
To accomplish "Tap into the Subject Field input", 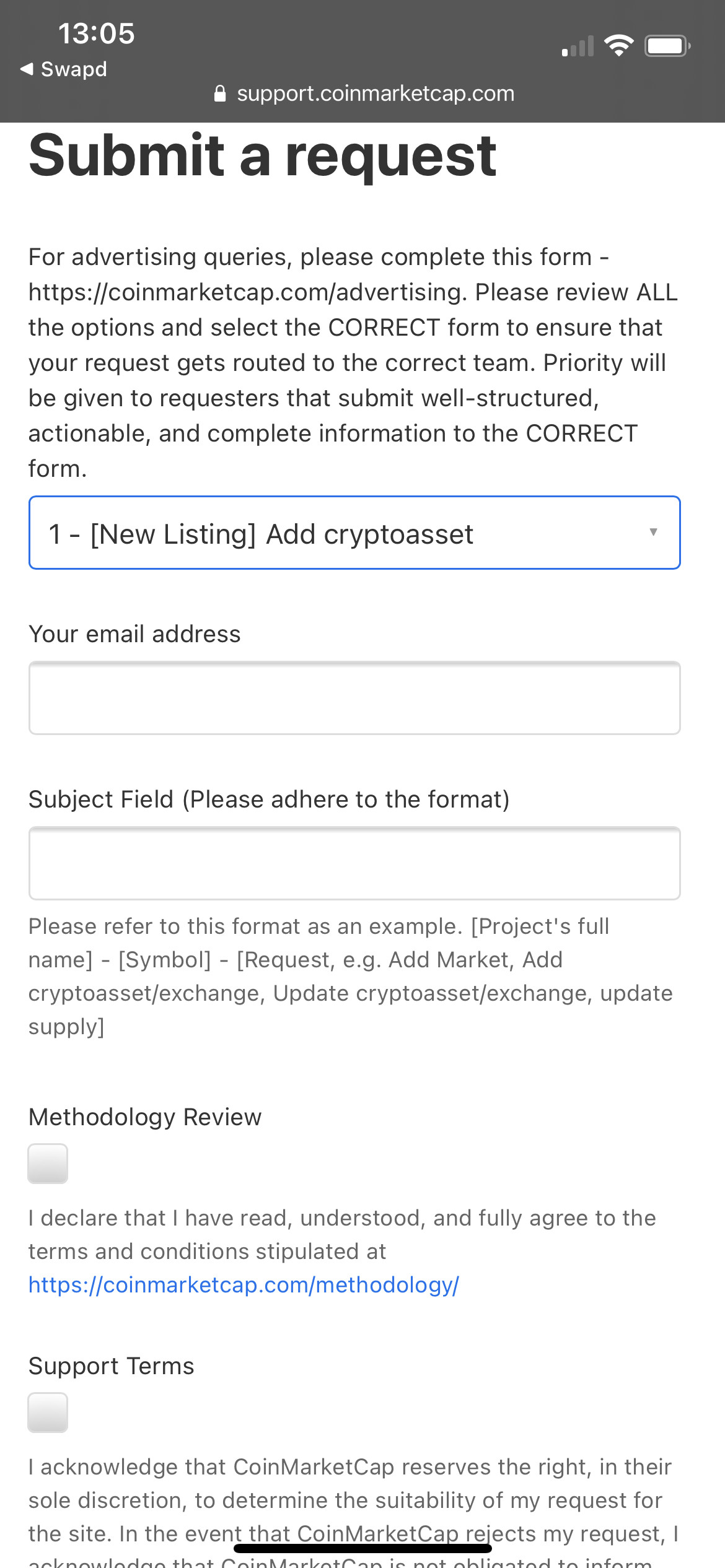I will click(x=354, y=863).
